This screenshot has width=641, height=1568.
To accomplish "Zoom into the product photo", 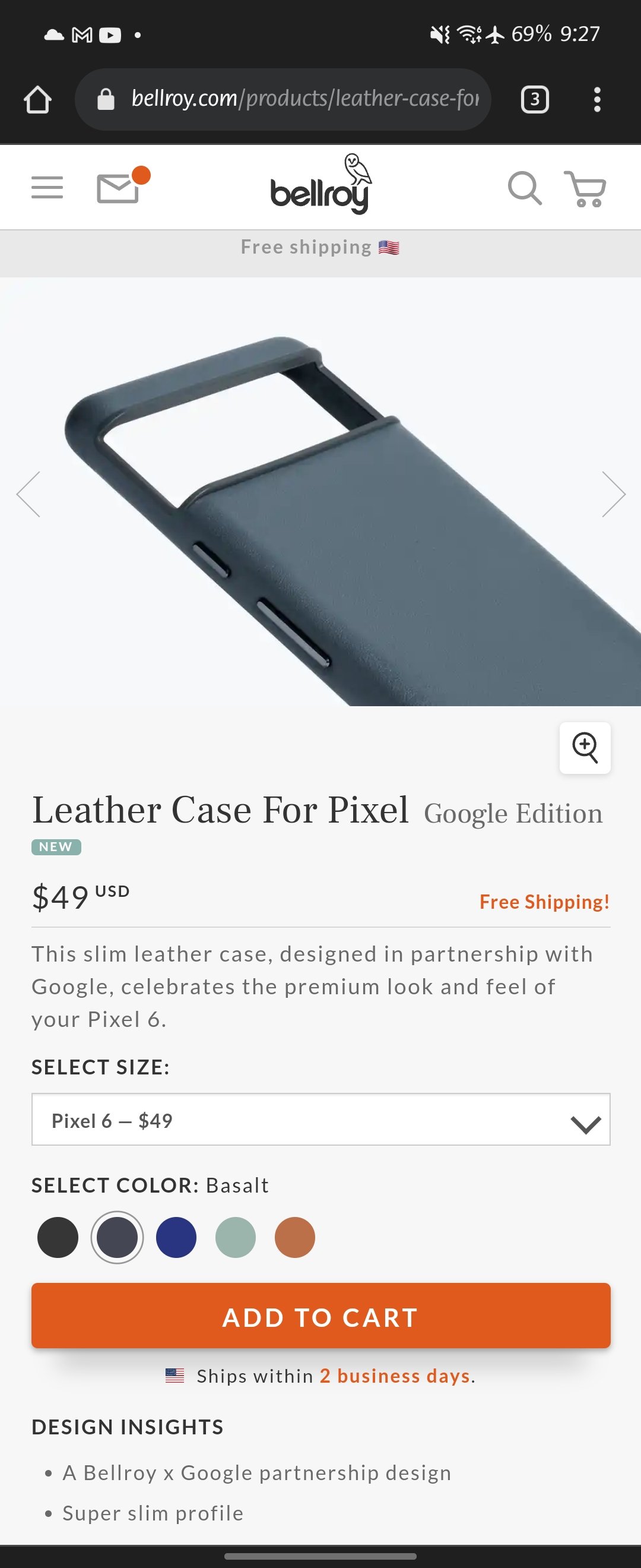I will point(585,748).
